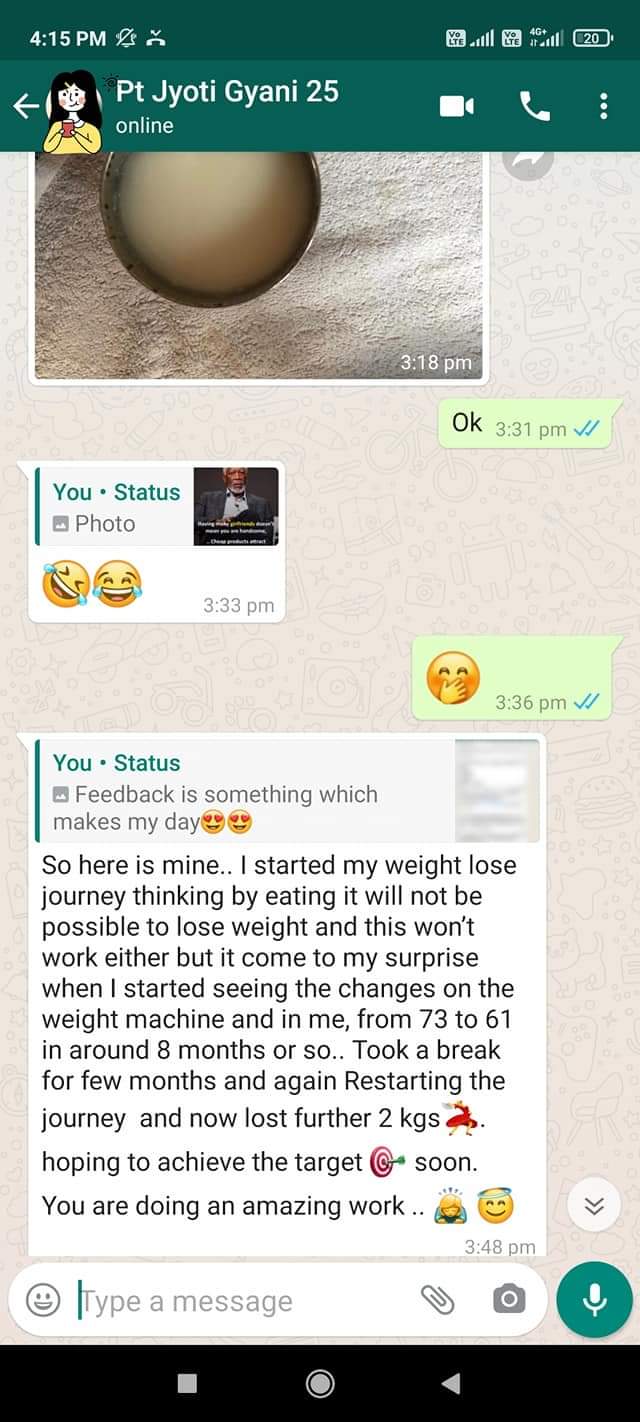Record a voice message
Viewport: 640px width, 1422px height.
coord(594,1300)
